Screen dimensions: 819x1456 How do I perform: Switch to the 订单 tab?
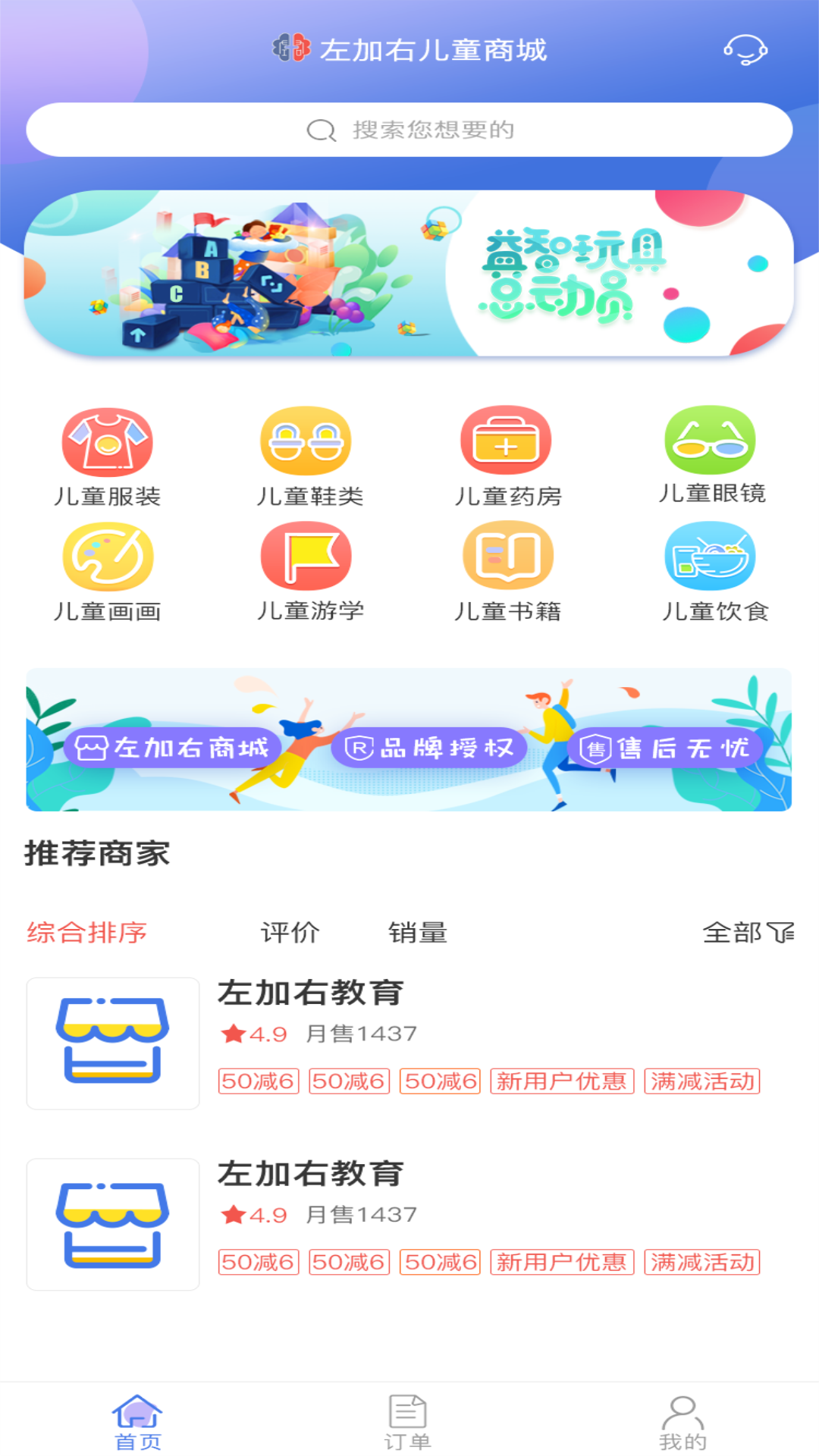pos(408,1422)
